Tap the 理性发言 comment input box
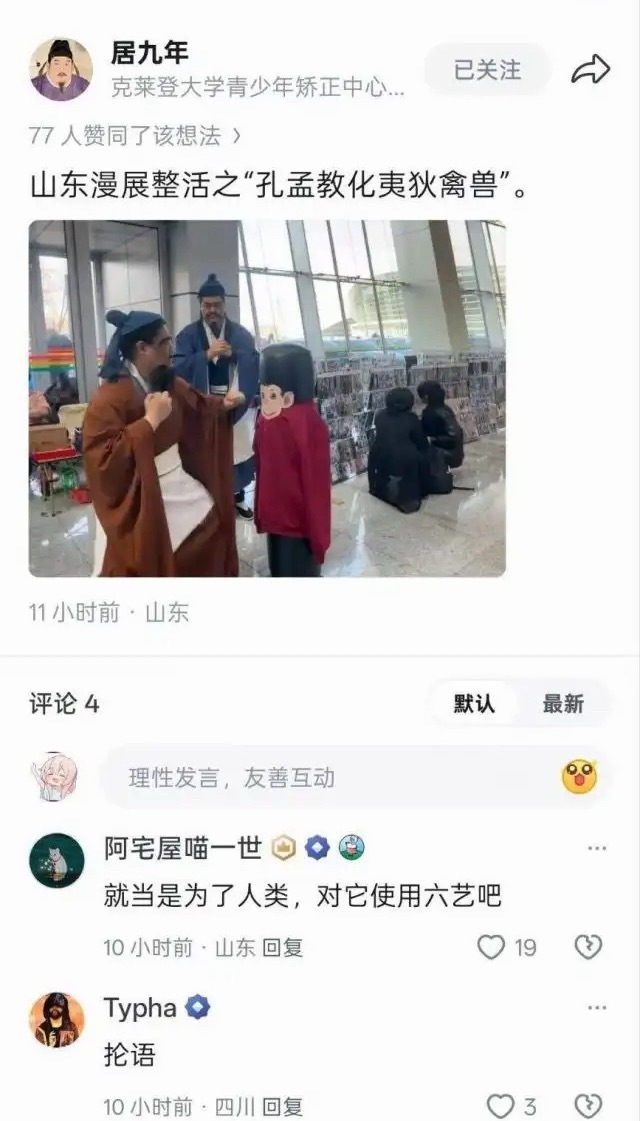The height and width of the screenshot is (1121, 640). click(330, 777)
